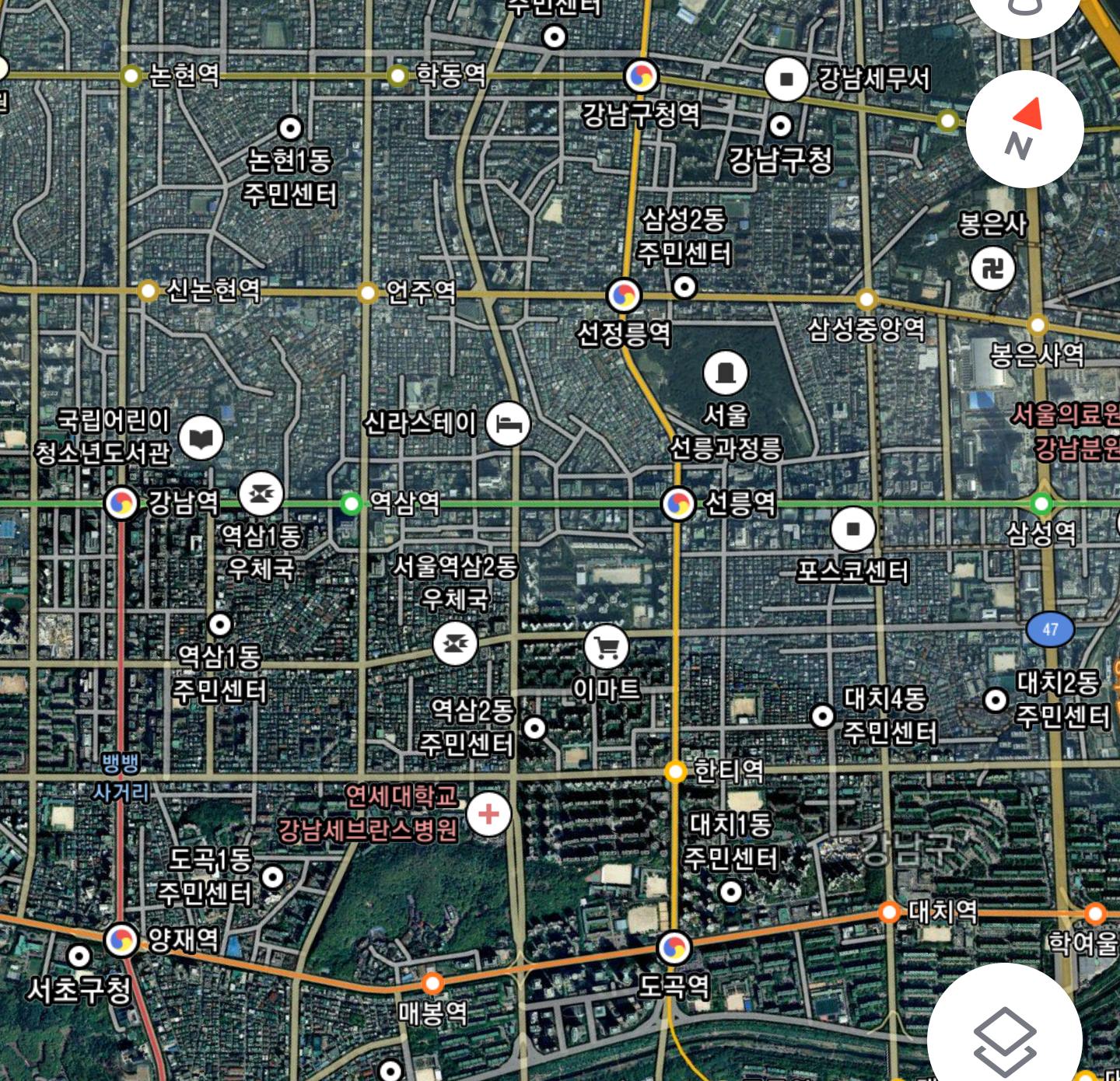
Task: Tap the 강남세무서 marker
Action: tap(786, 79)
